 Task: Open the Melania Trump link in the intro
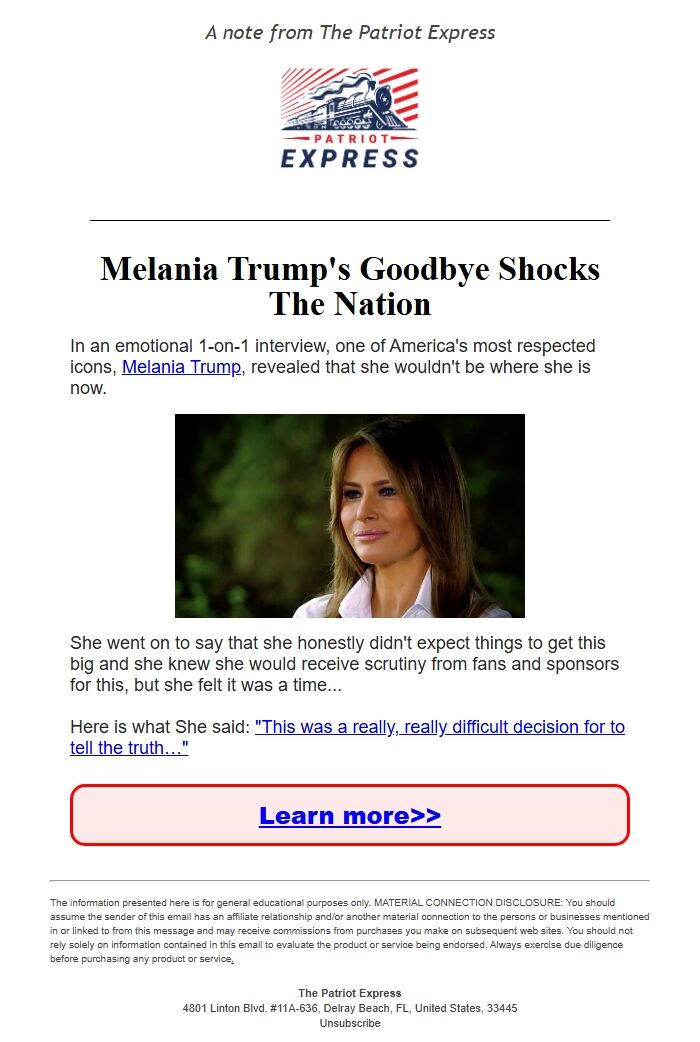181,367
